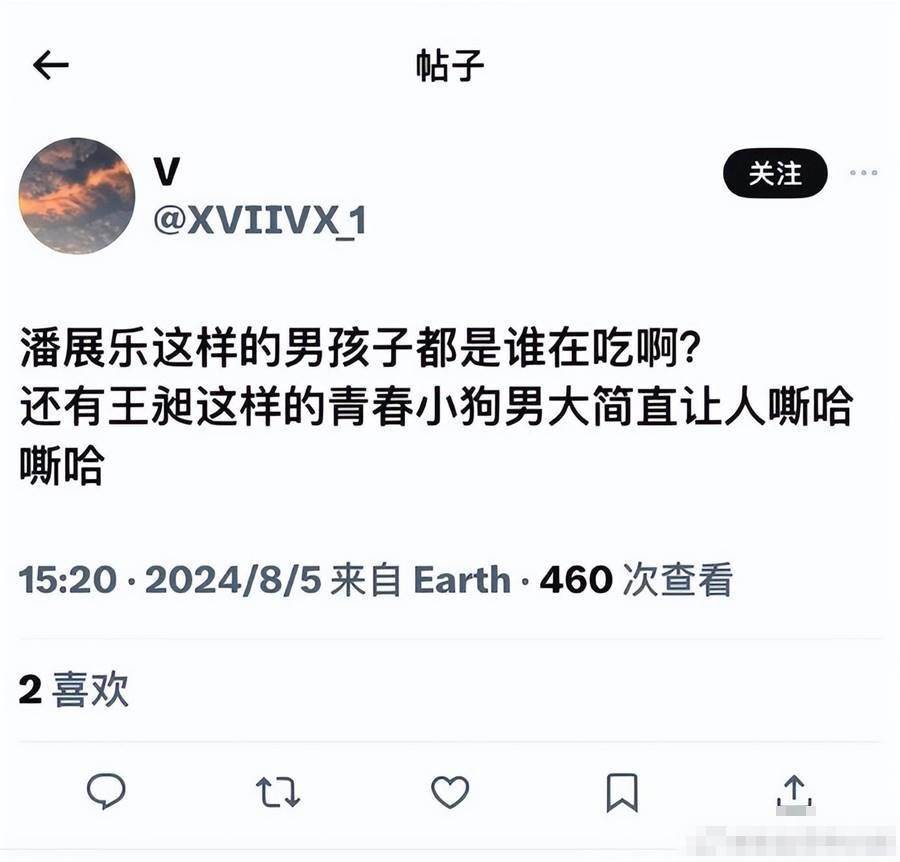Go back using the arrow icon
This screenshot has height=862, width=900.
pos(50,66)
